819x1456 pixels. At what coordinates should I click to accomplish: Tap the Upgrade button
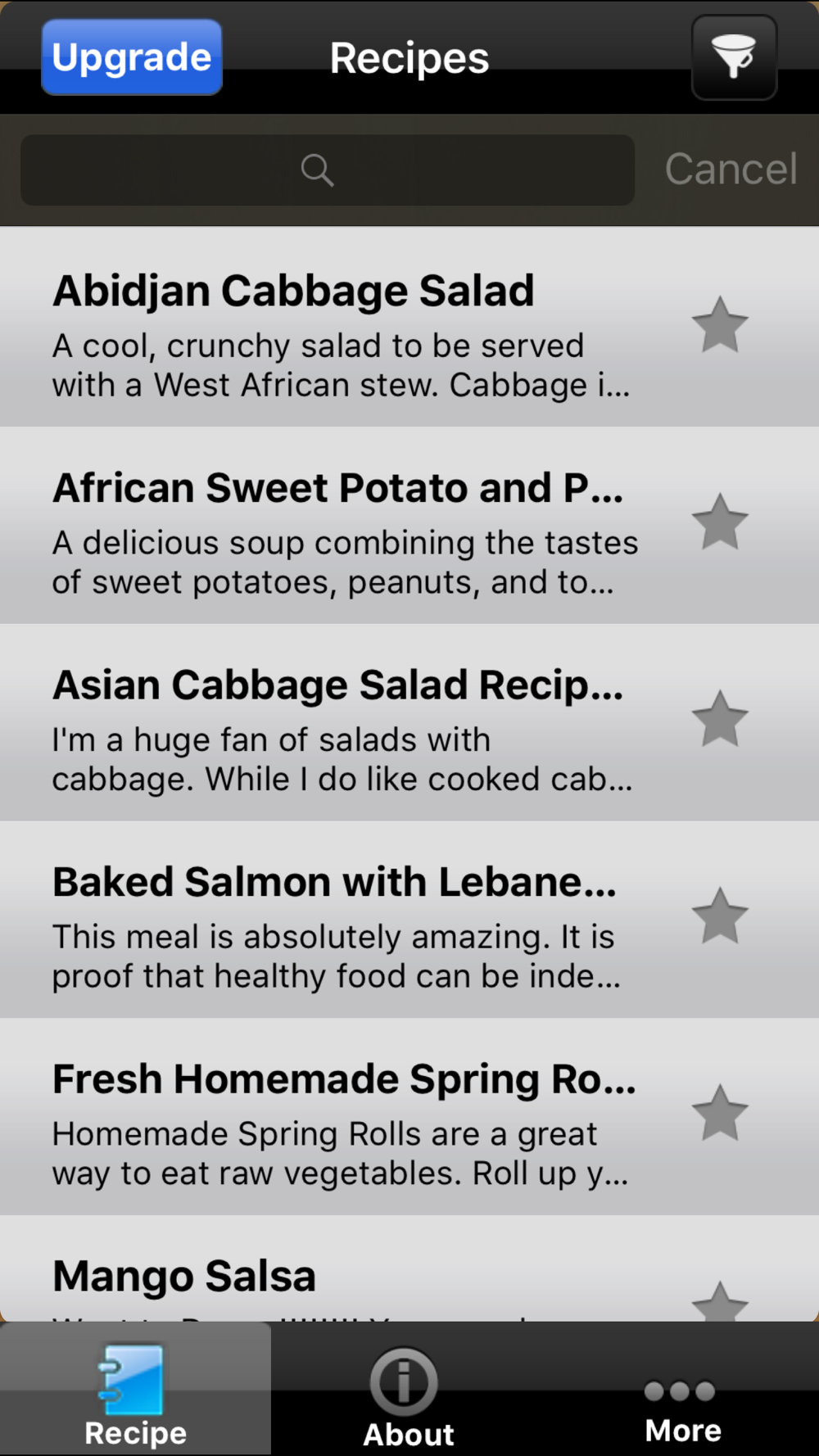tap(132, 57)
